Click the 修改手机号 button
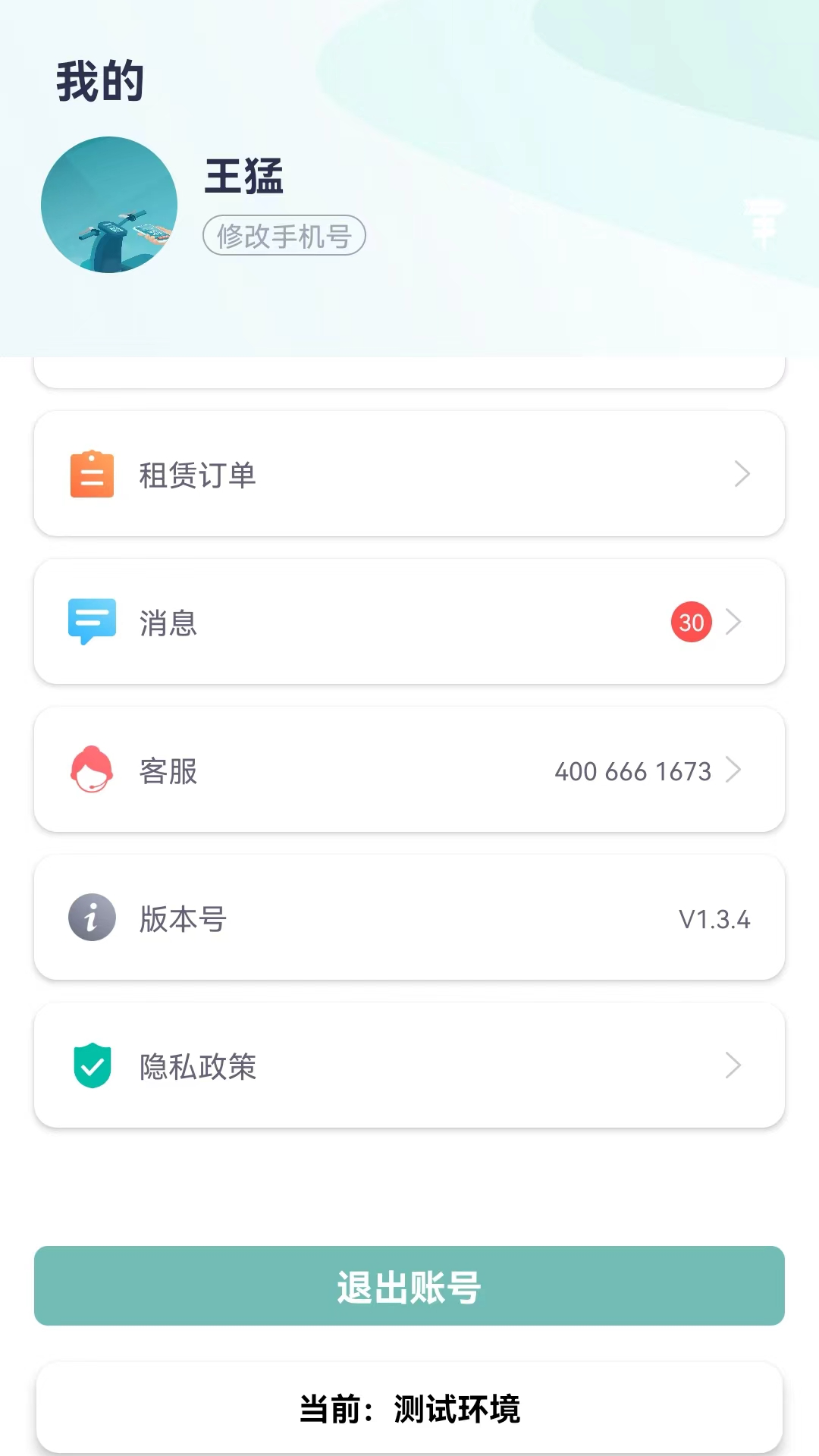819x1456 pixels. [x=284, y=236]
